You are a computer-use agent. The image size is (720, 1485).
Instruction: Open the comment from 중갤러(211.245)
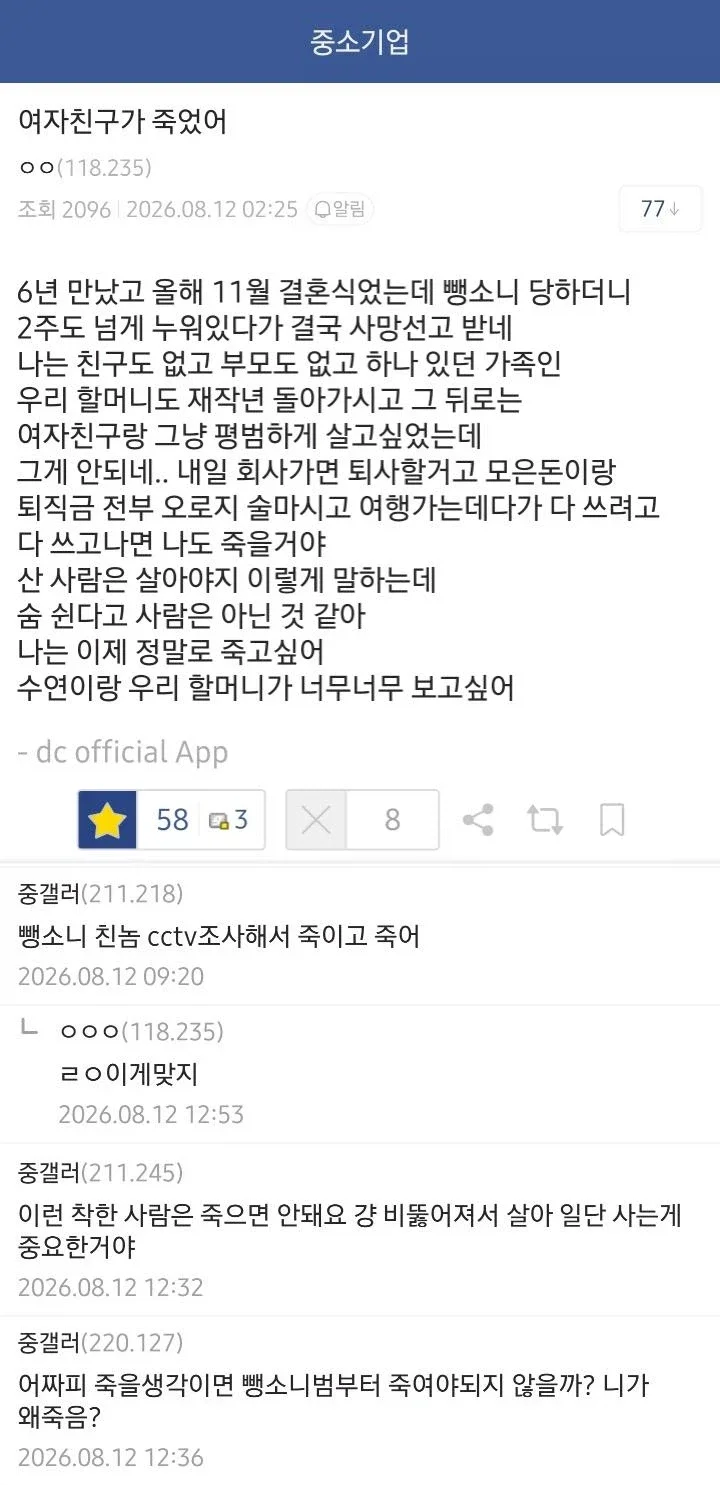point(360,1229)
